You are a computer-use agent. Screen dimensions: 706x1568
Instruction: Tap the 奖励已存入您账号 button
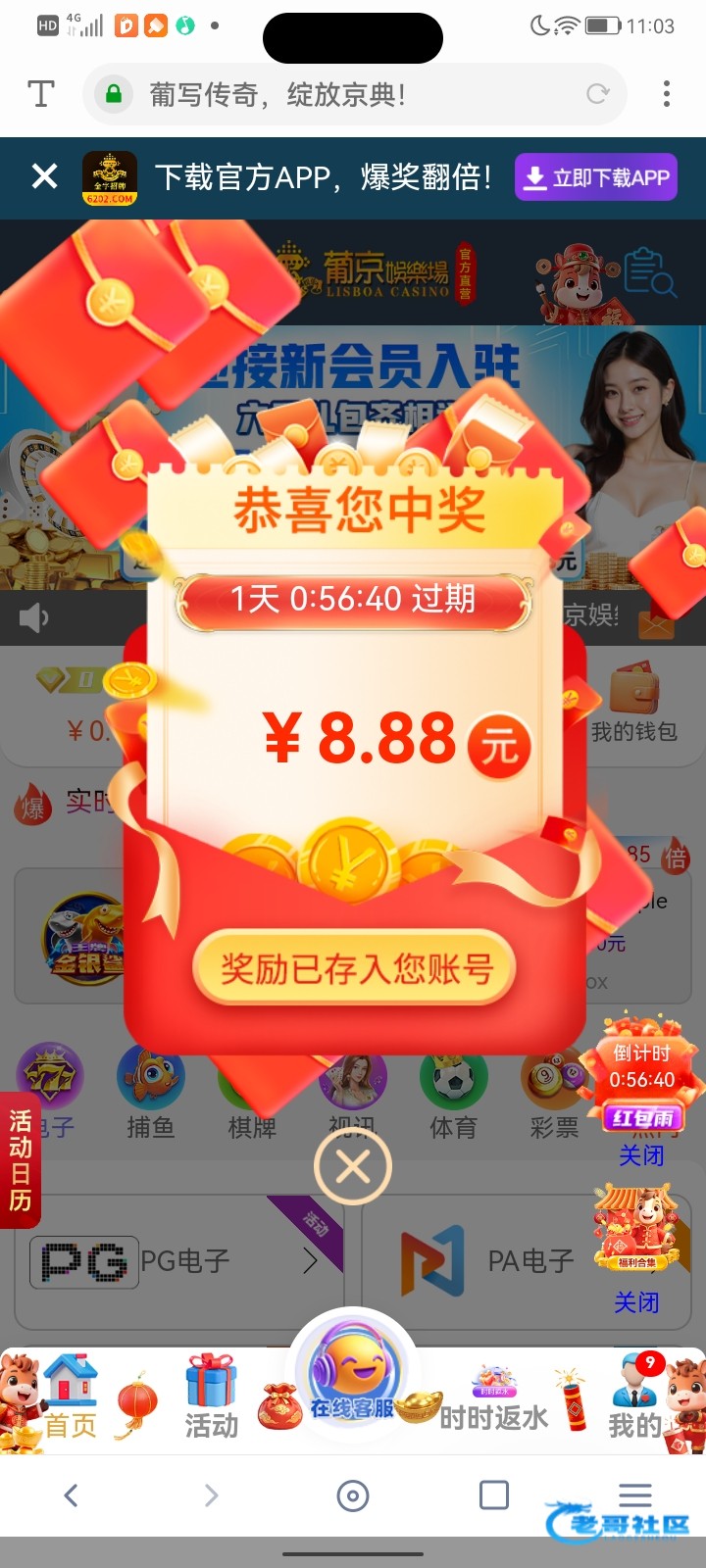point(355,969)
